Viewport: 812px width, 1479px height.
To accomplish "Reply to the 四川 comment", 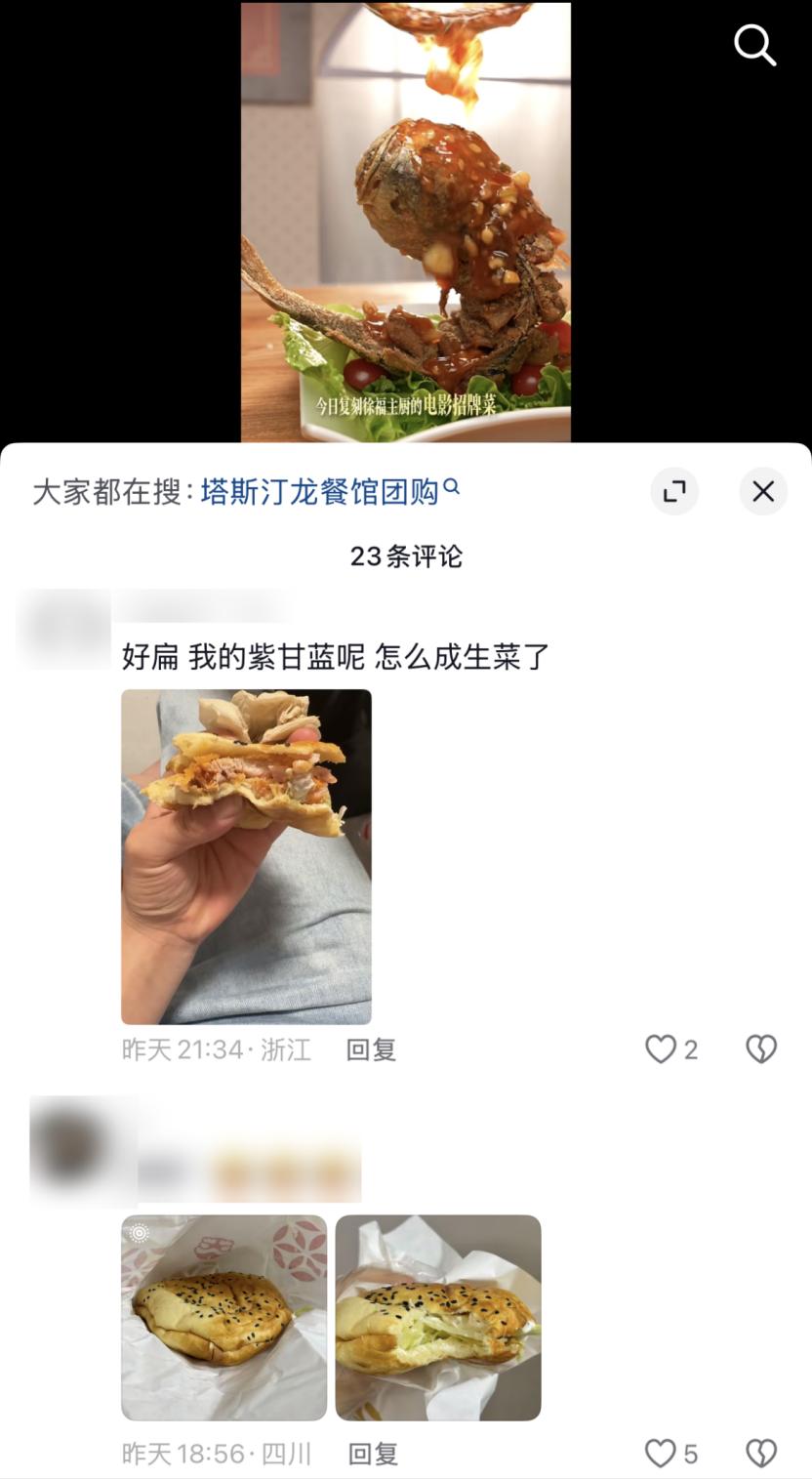I will [x=373, y=1454].
